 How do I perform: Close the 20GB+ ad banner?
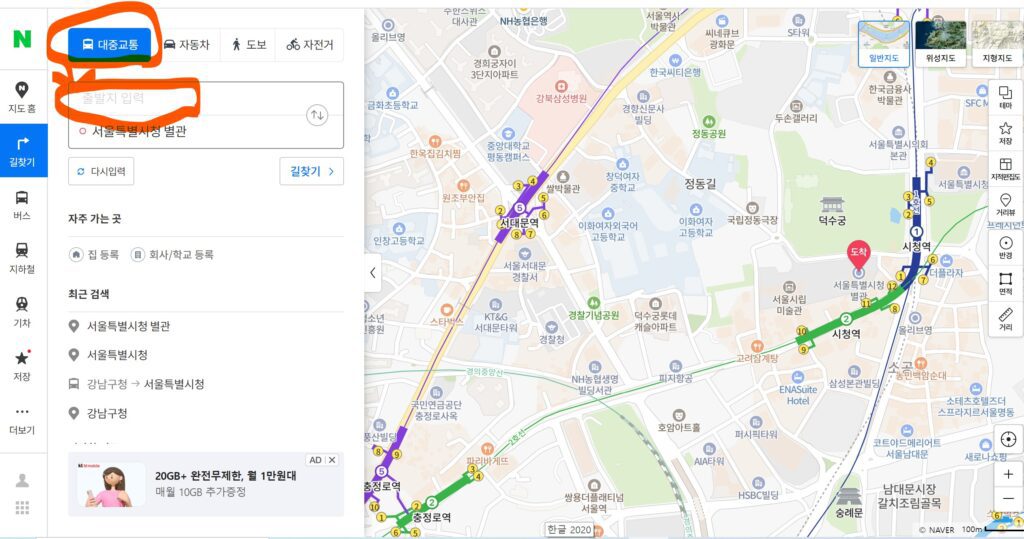pos(332,460)
